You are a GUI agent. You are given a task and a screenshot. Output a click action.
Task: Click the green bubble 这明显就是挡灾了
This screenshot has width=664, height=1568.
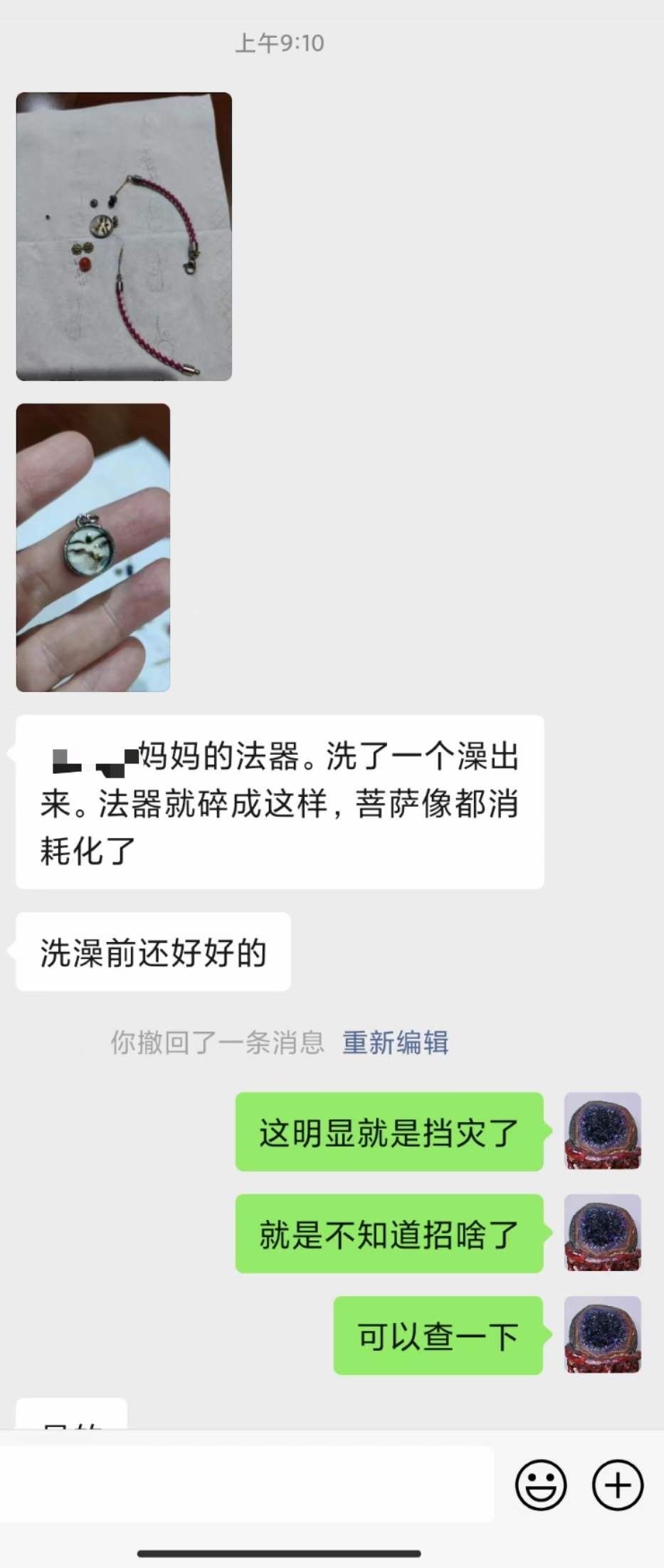(x=387, y=1131)
